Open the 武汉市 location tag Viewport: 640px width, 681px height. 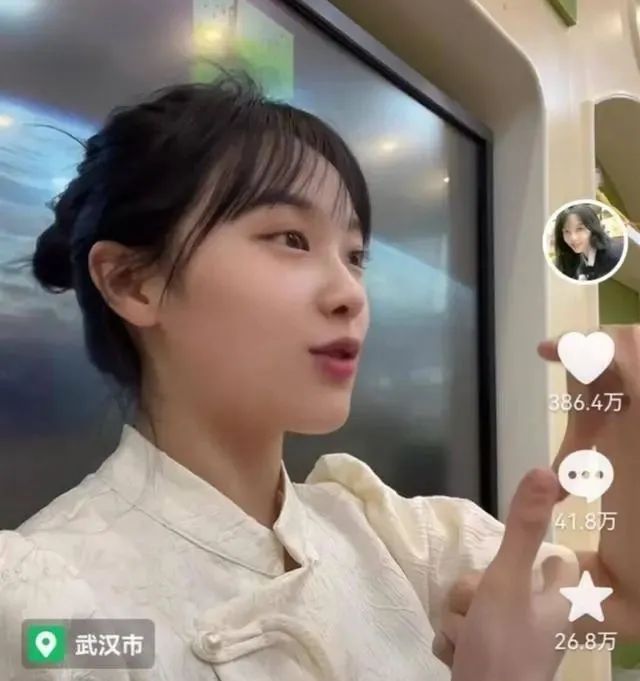[88, 643]
